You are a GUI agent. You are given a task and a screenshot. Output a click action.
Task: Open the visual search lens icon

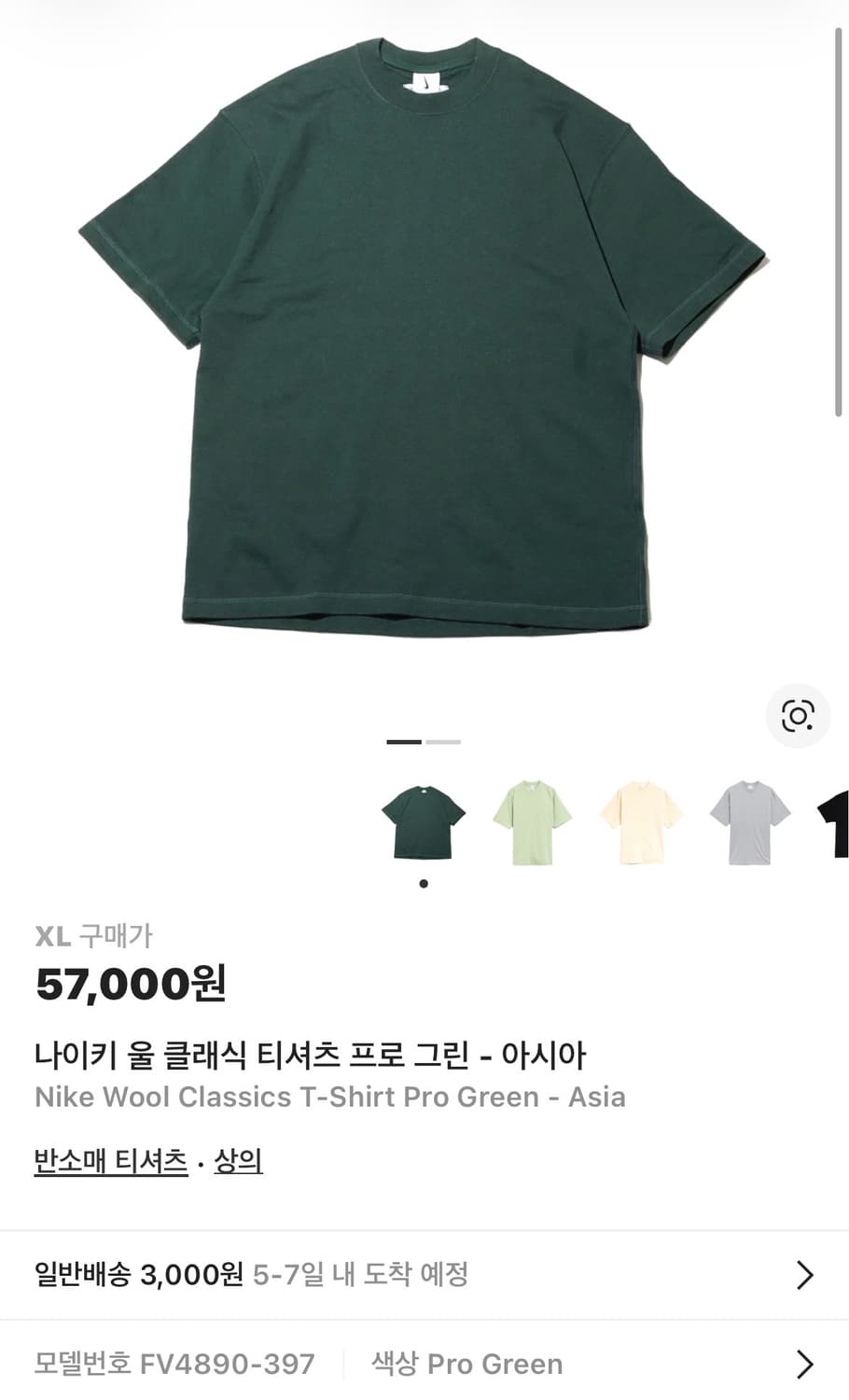(x=798, y=715)
